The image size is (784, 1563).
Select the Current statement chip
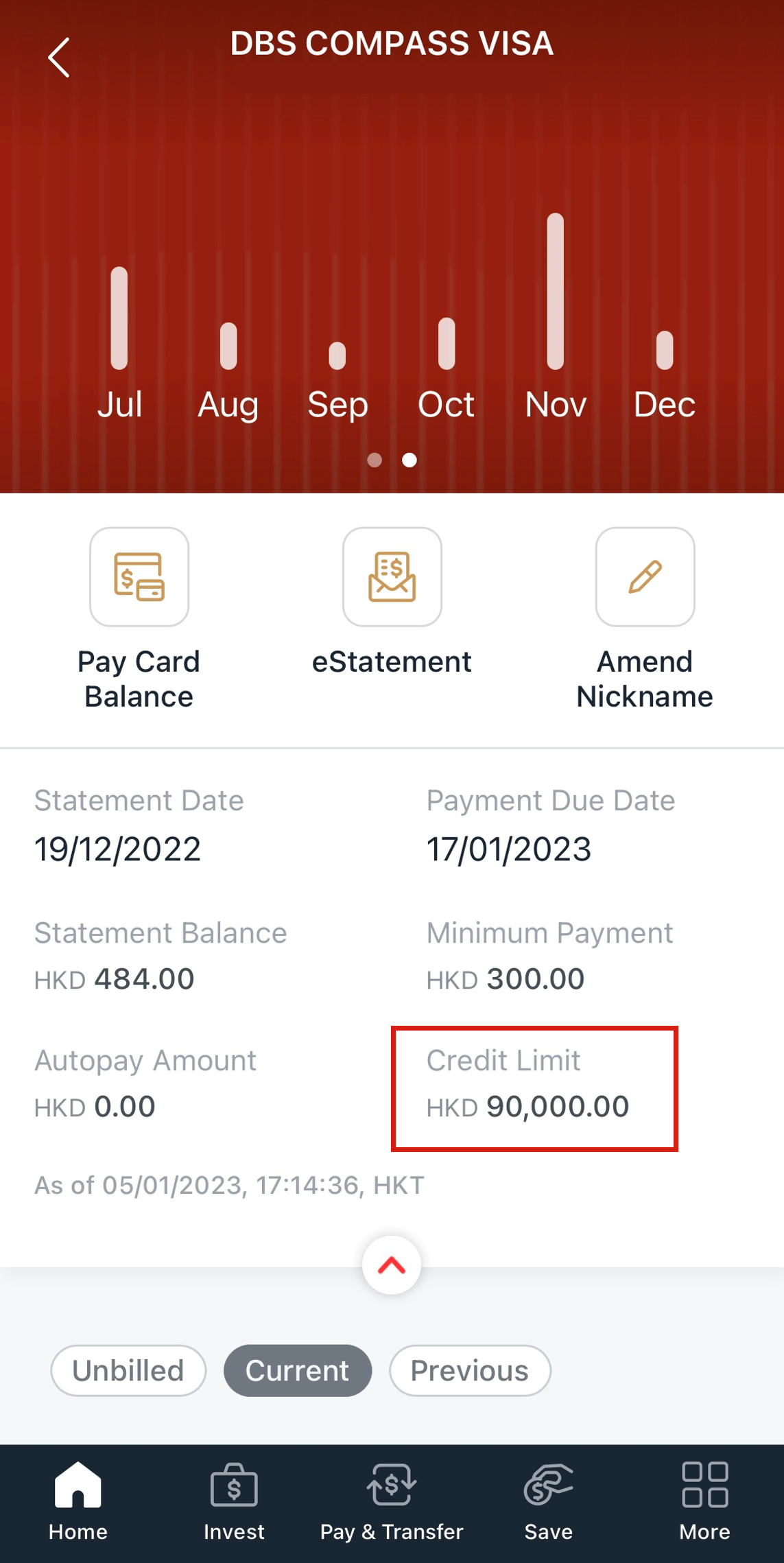pos(298,1371)
